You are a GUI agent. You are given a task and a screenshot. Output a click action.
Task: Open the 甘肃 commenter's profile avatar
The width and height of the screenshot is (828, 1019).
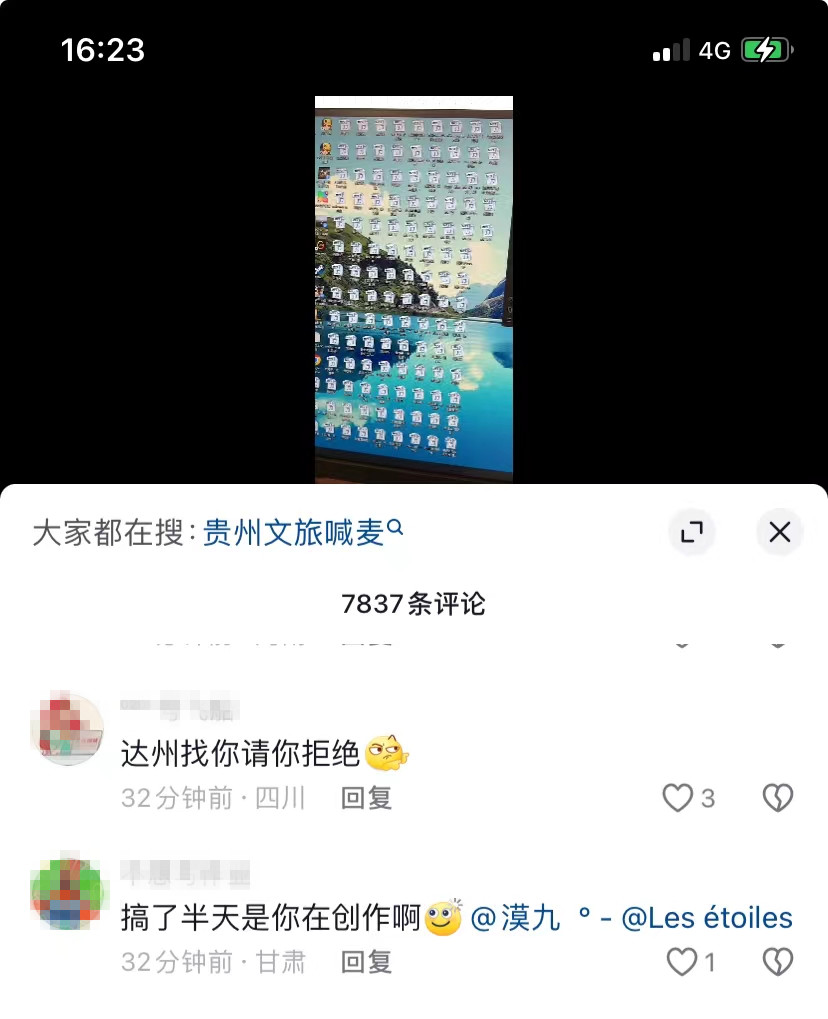tap(67, 893)
